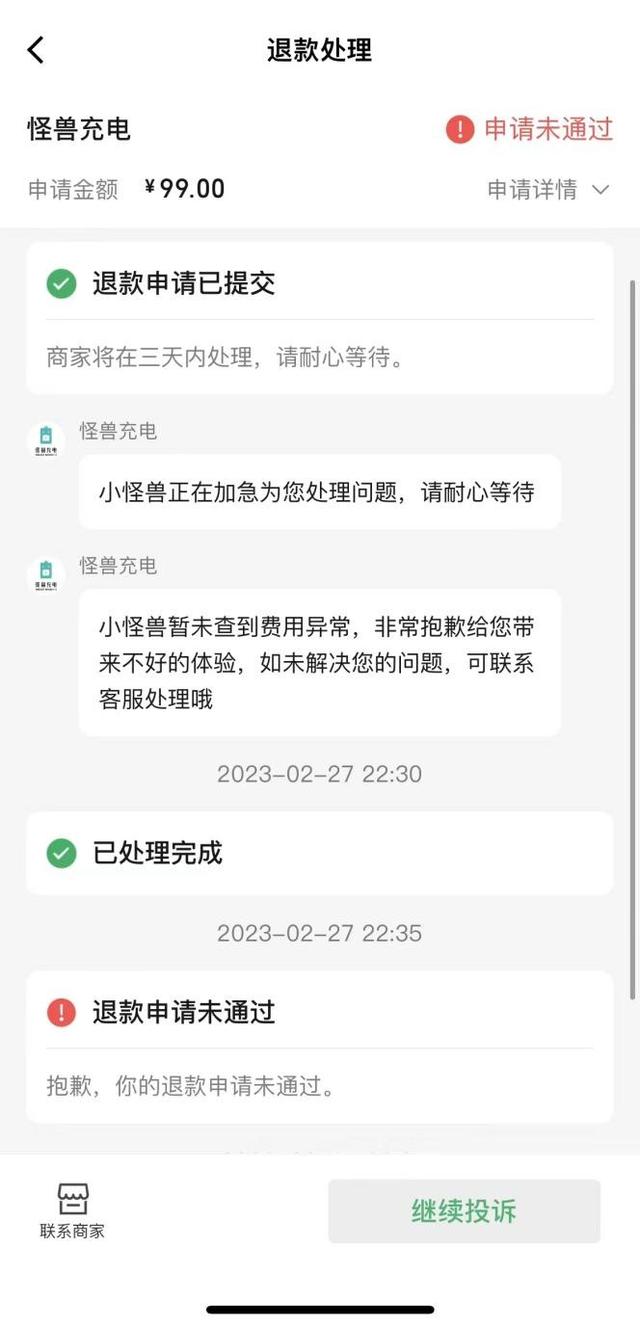The width and height of the screenshot is (640, 1327).
Task: Go back from the 退款处理 page
Action: pyautogui.click(x=36, y=50)
